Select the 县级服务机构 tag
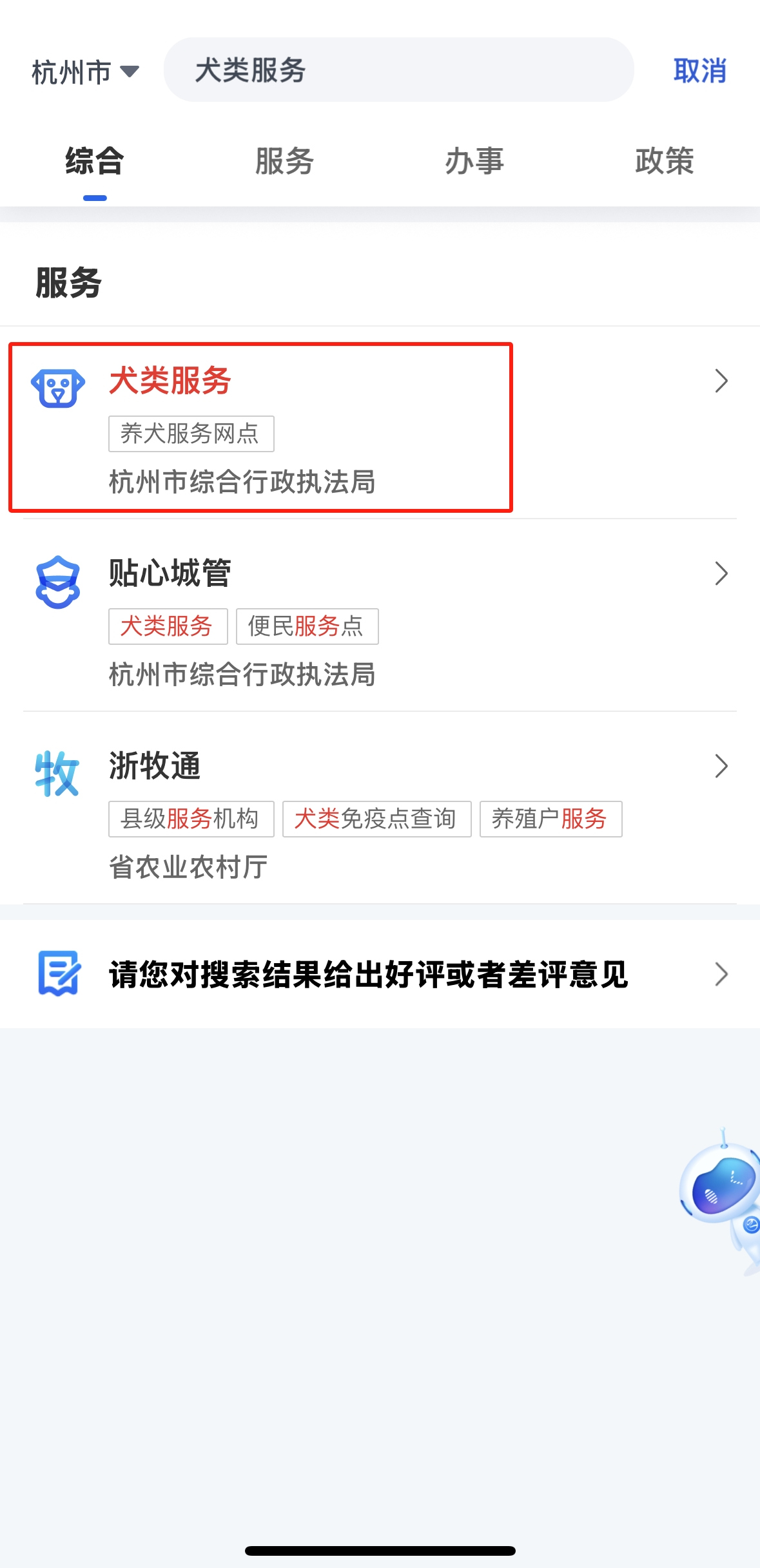 [x=191, y=819]
